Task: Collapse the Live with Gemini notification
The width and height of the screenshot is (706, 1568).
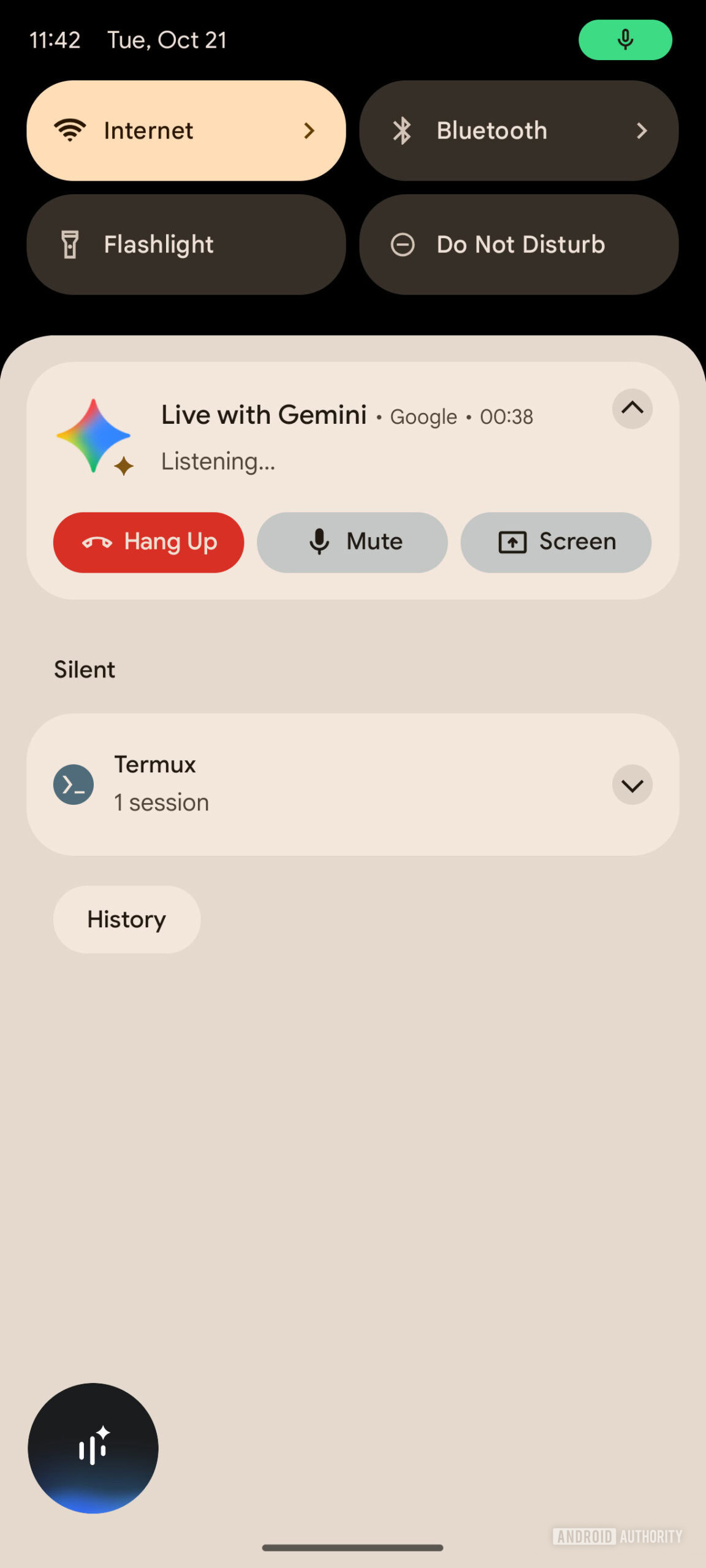Action: (x=632, y=409)
